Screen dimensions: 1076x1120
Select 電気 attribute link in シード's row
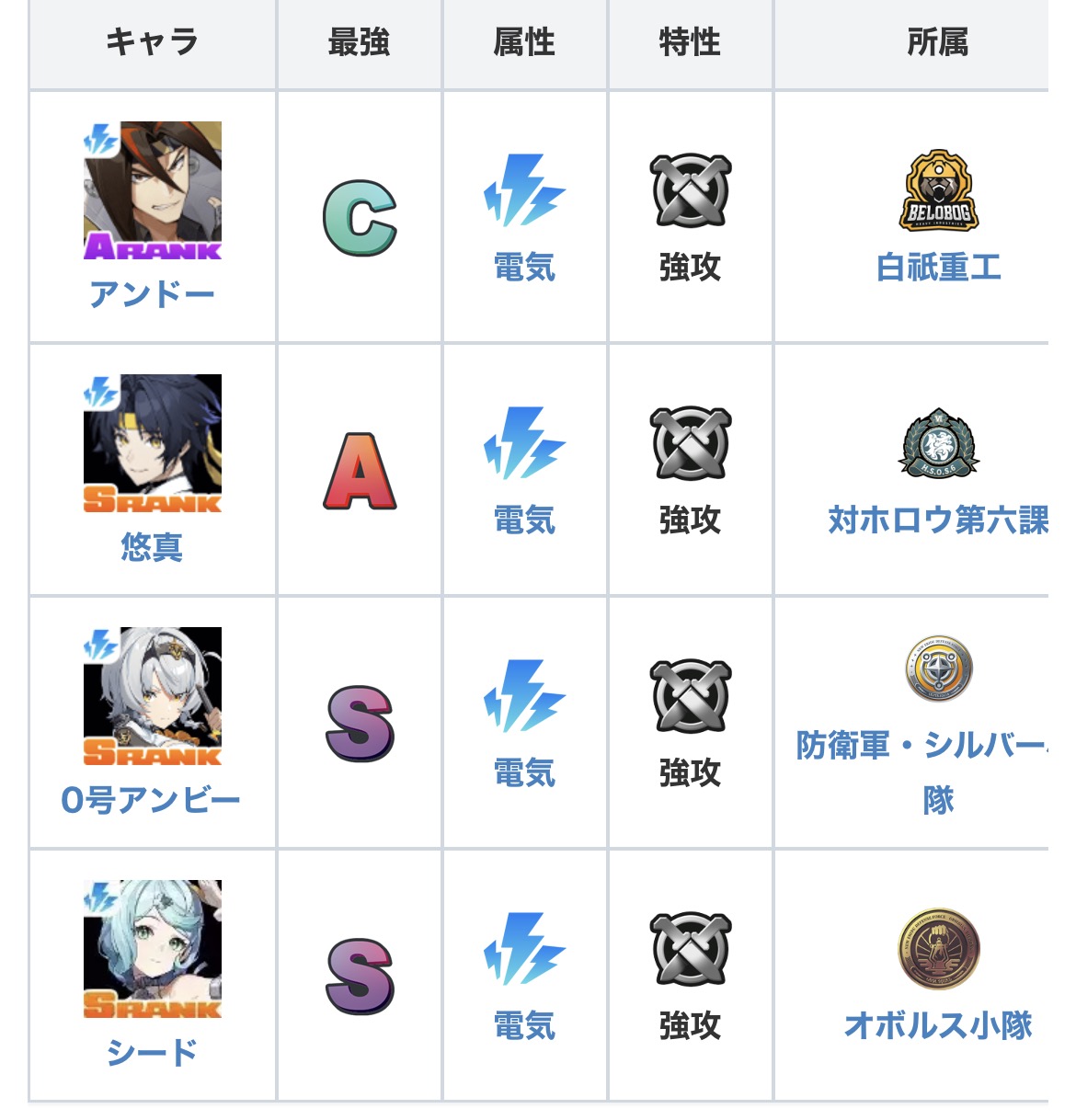coord(524,1025)
